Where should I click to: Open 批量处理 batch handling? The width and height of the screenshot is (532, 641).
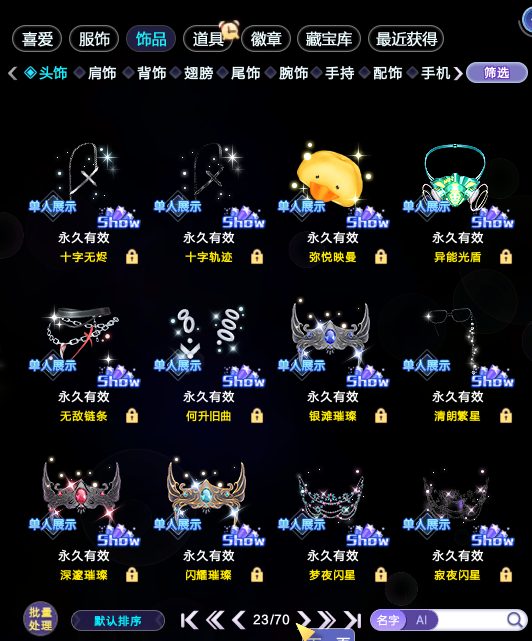(x=40, y=619)
